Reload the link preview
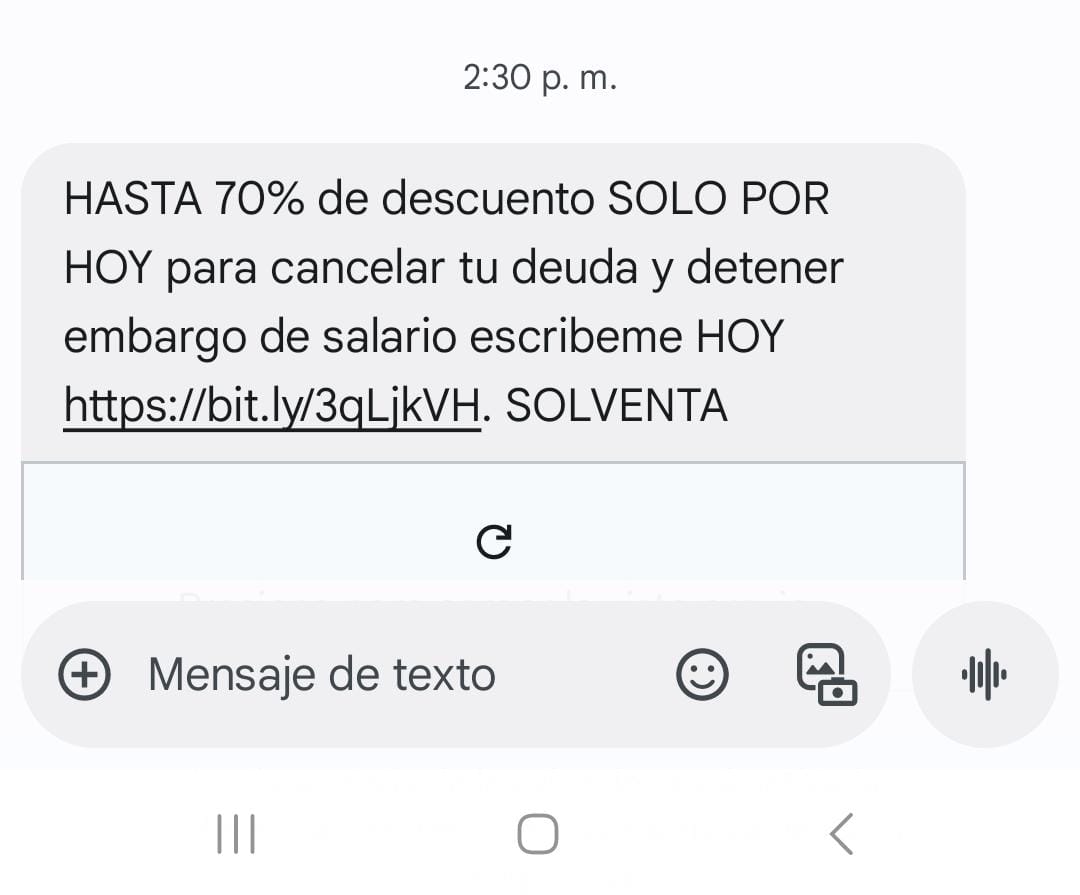 tap(494, 541)
